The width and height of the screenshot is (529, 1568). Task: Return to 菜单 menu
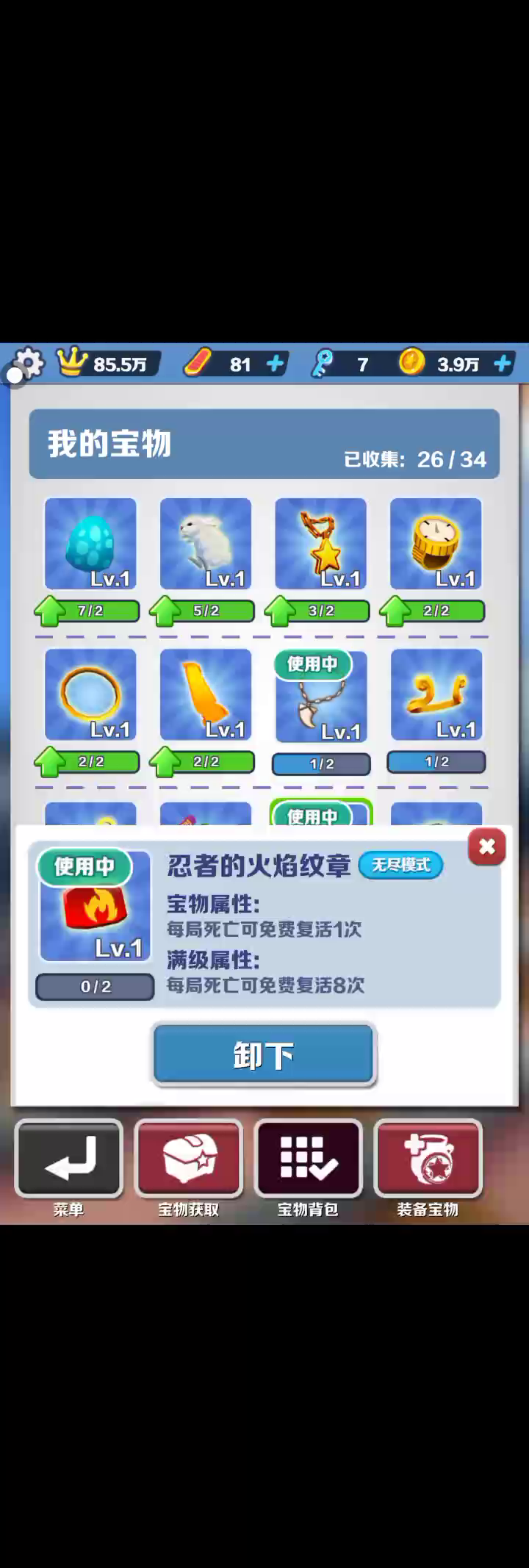tap(69, 1159)
